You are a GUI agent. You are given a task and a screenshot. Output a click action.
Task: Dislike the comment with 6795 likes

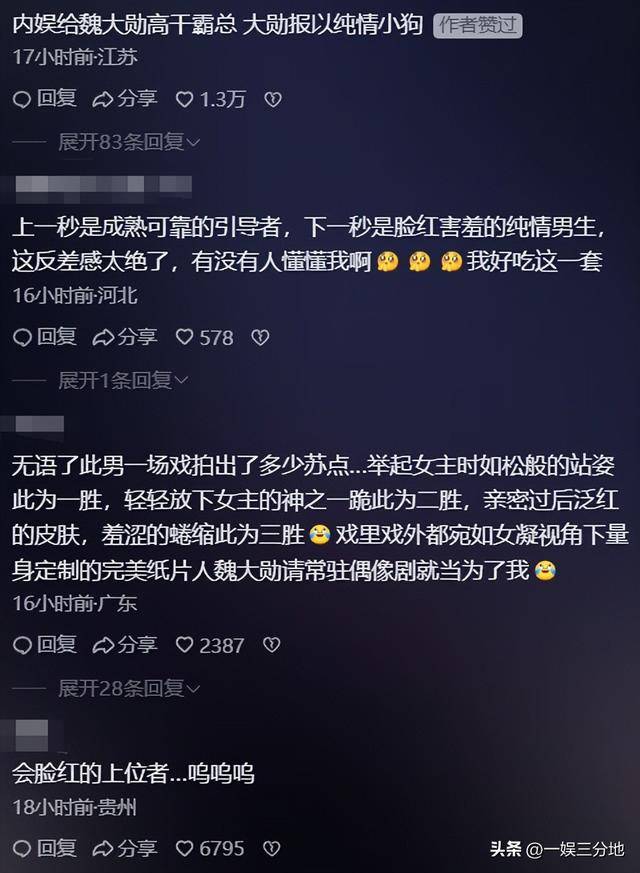point(271,849)
